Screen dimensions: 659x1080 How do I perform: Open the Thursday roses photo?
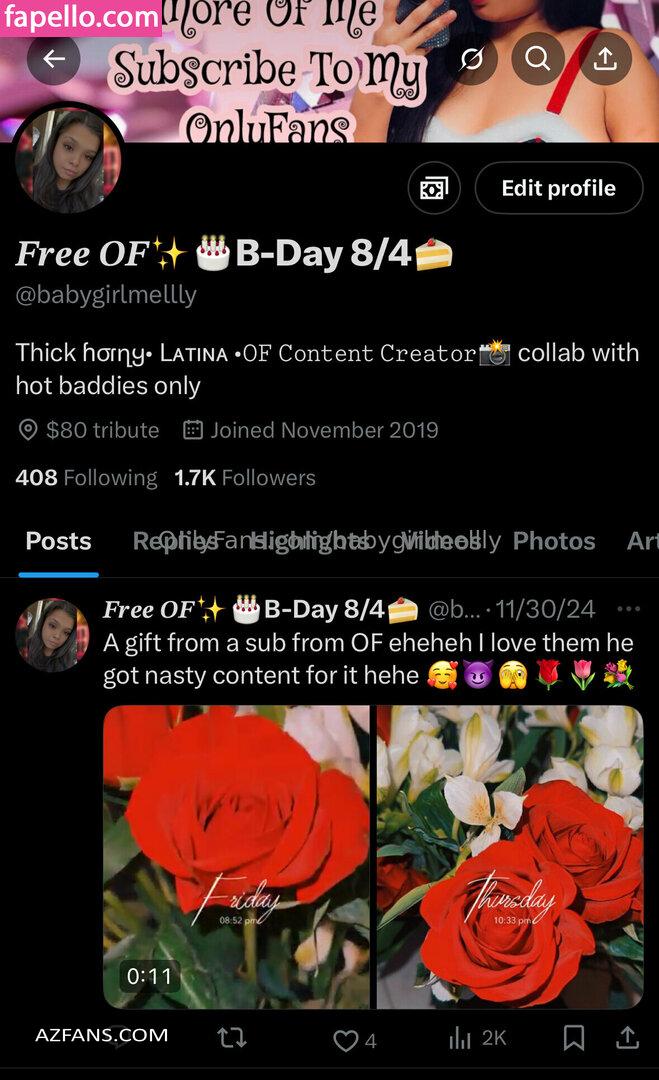[x=510, y=856]
